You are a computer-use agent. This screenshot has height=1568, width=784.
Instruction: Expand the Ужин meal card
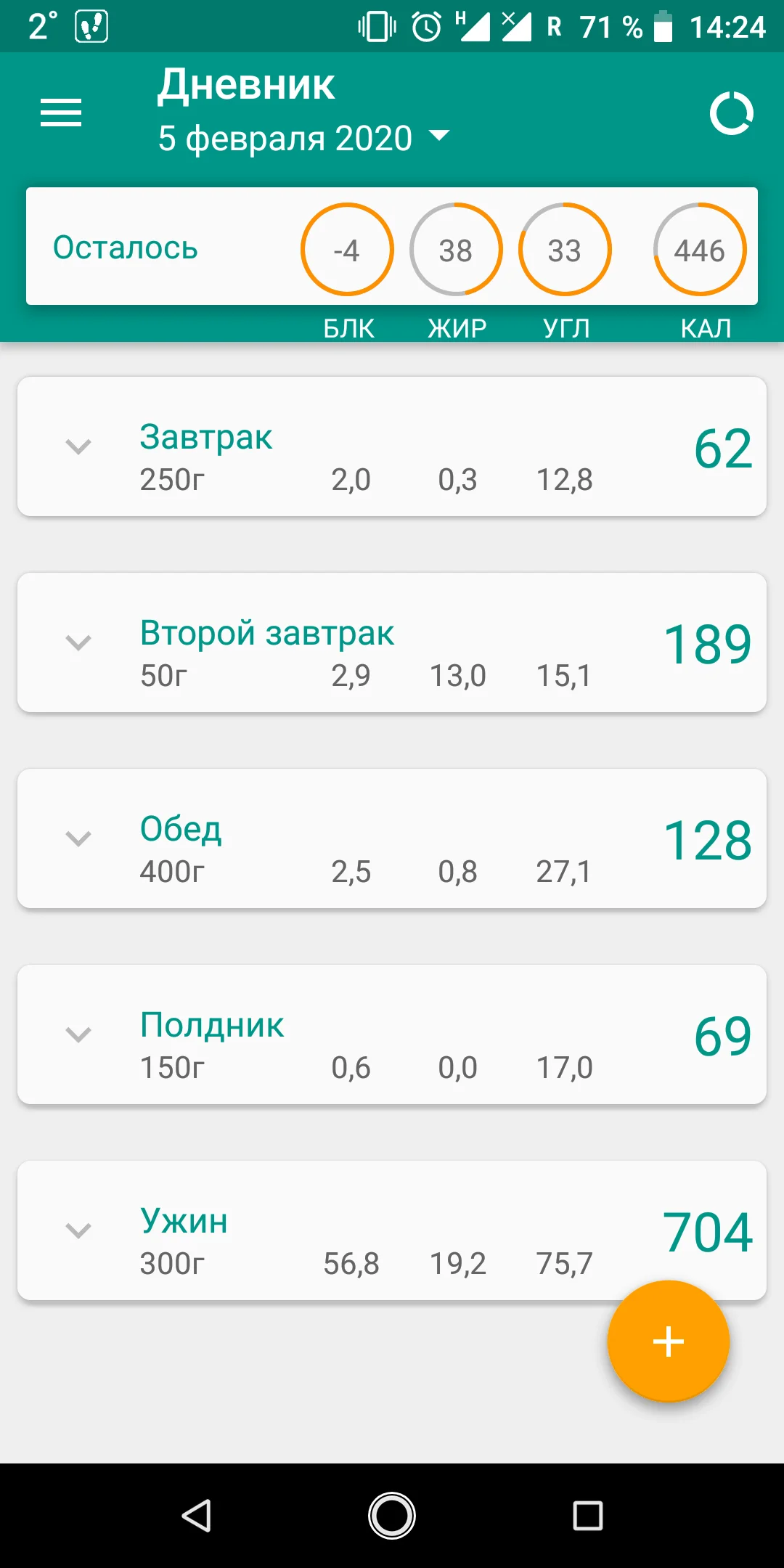pos(78,1230)
